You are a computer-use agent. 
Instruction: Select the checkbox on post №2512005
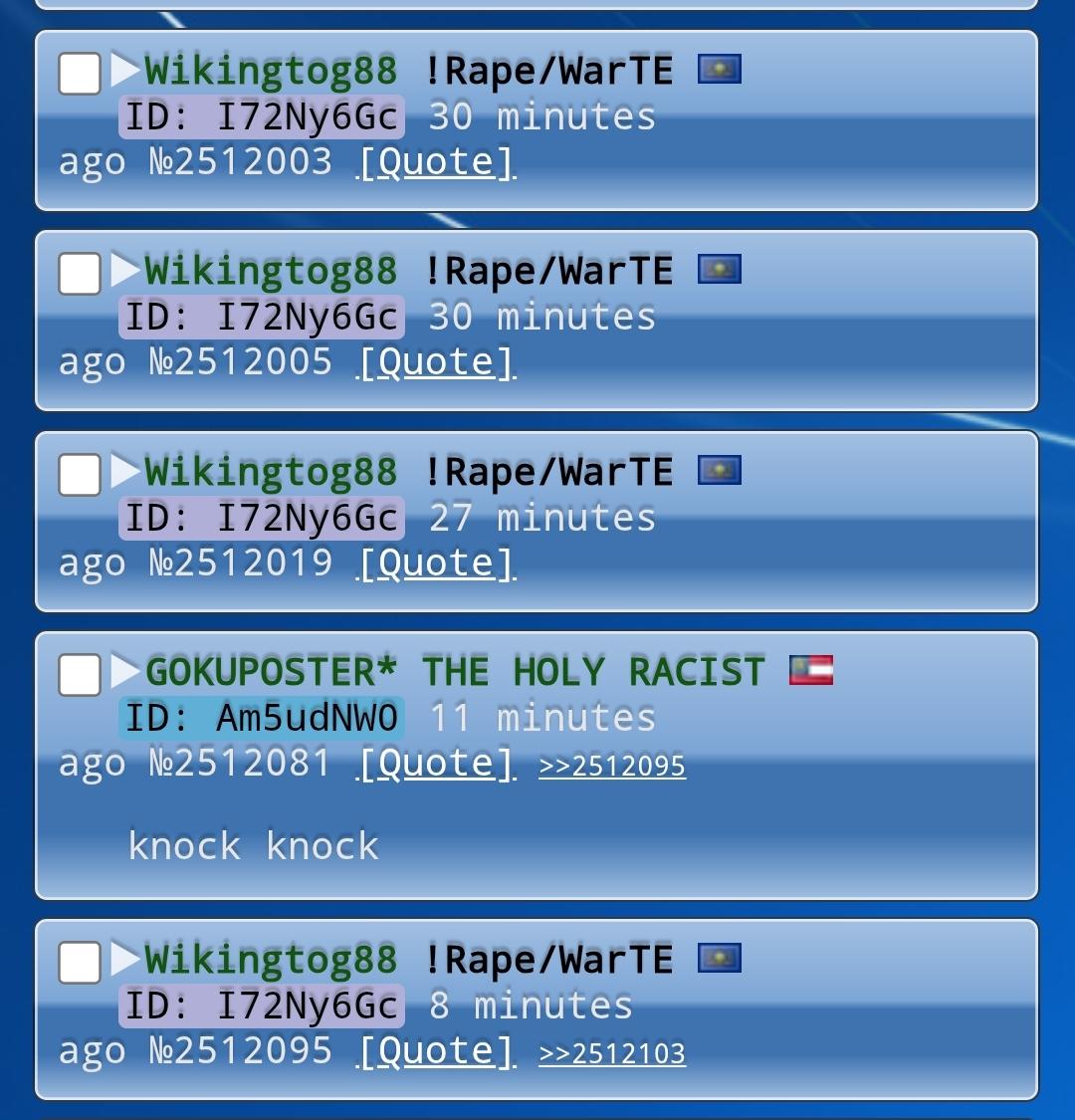80,274
